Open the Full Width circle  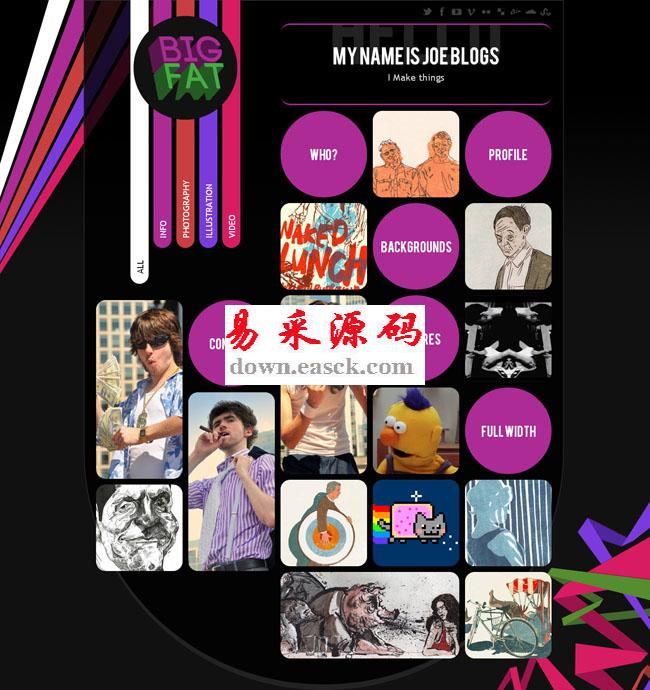click(508, 431)
